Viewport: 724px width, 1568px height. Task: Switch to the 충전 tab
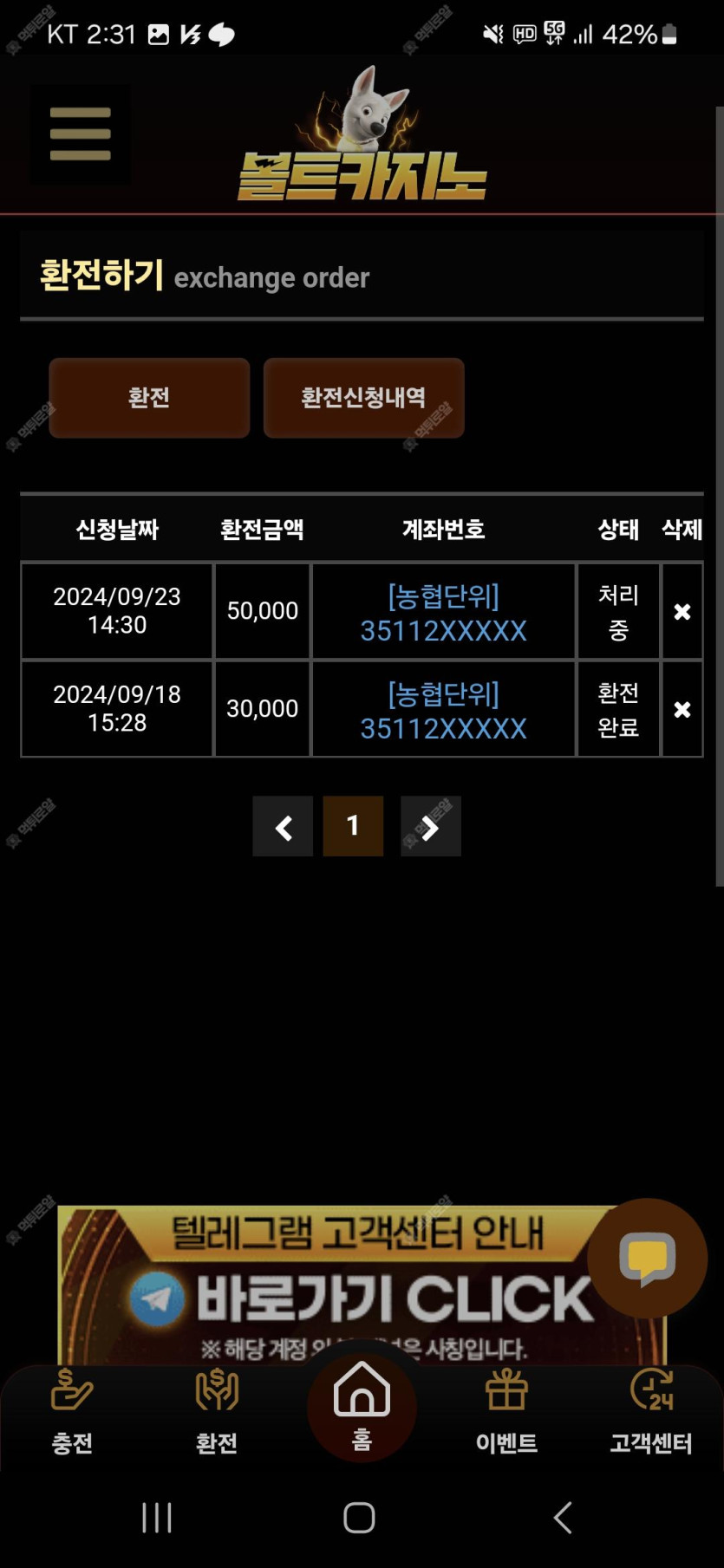pos(72,1410)
